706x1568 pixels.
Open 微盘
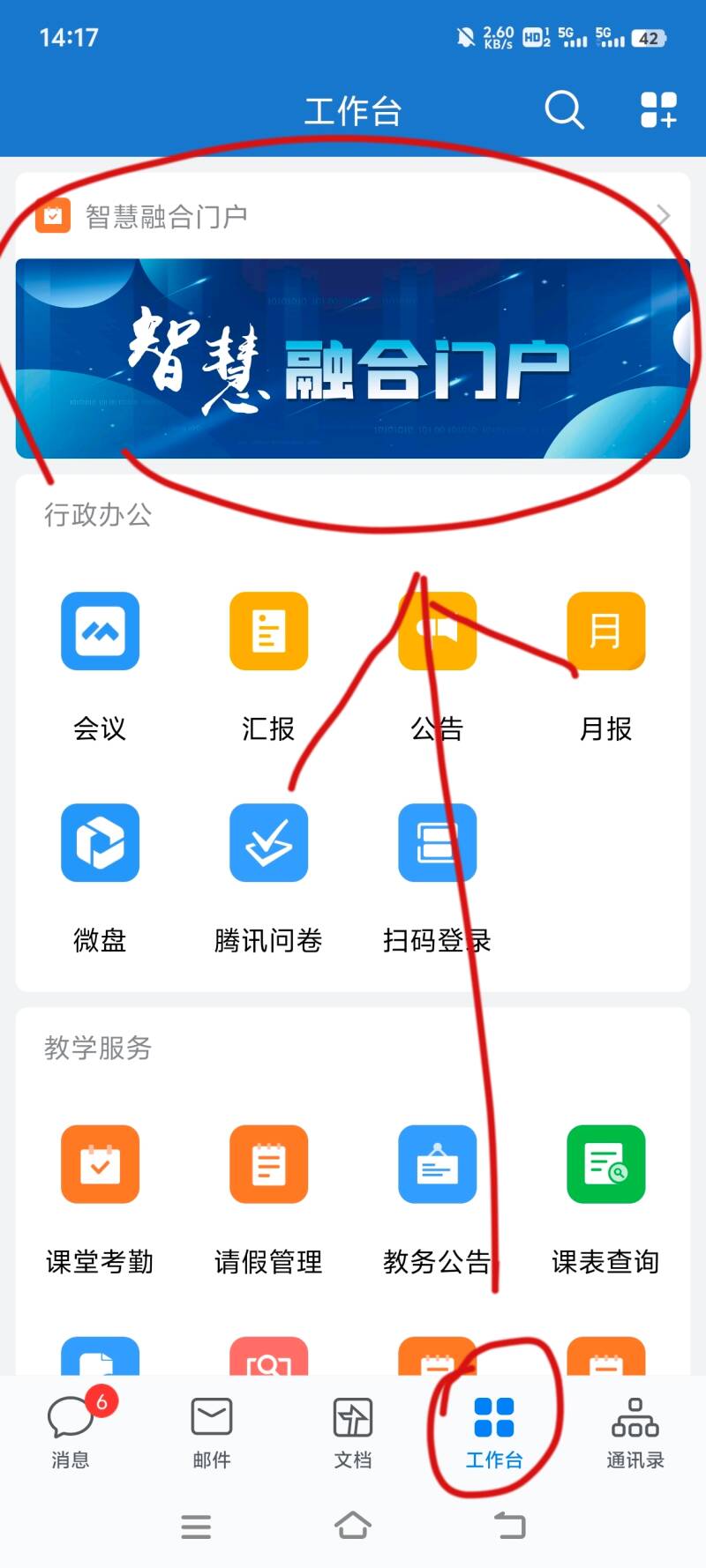pyautogui.click(x=100, y=843)
